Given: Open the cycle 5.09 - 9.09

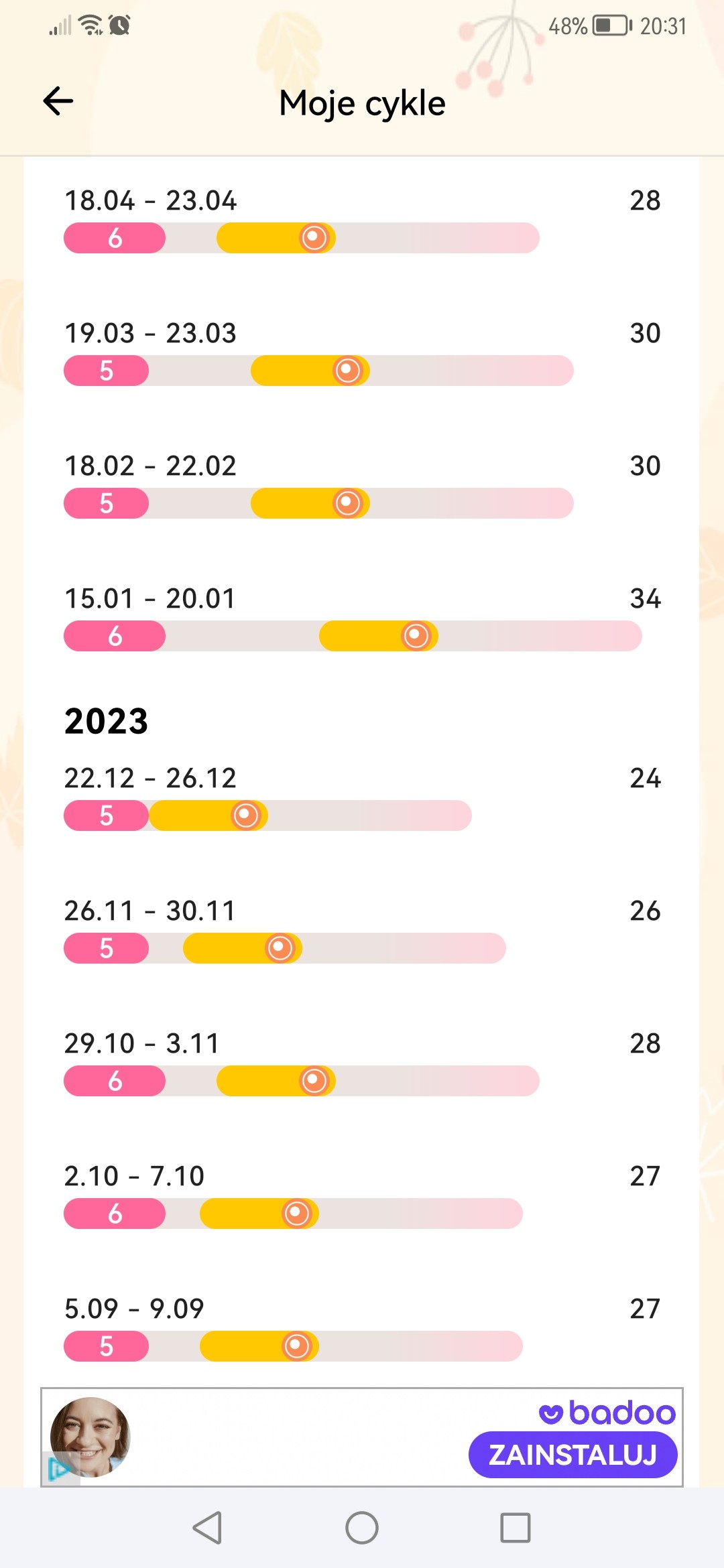Looking at the screenshot, I should [x=361, y=1328].
